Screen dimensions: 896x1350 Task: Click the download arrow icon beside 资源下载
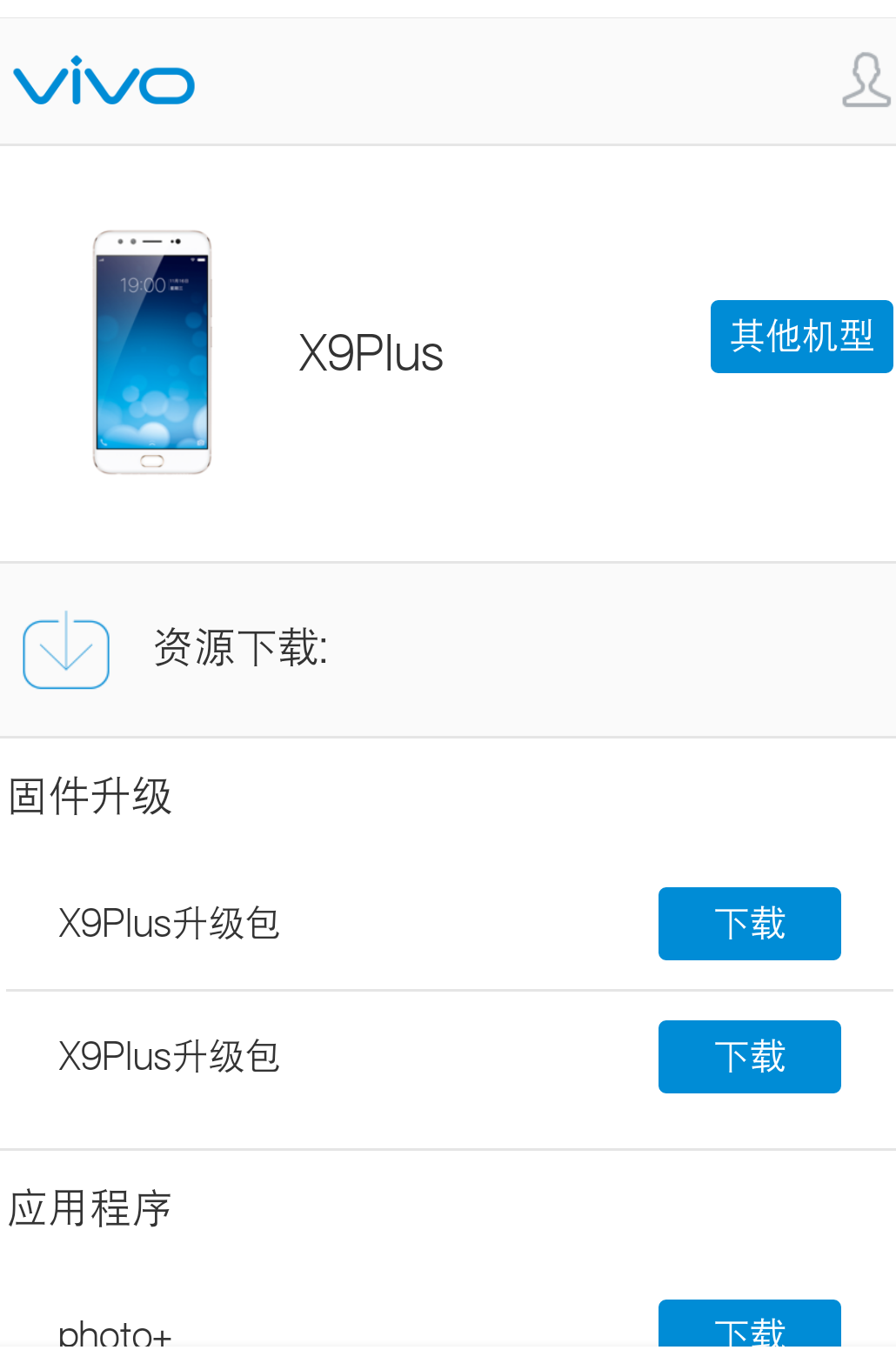65,650
